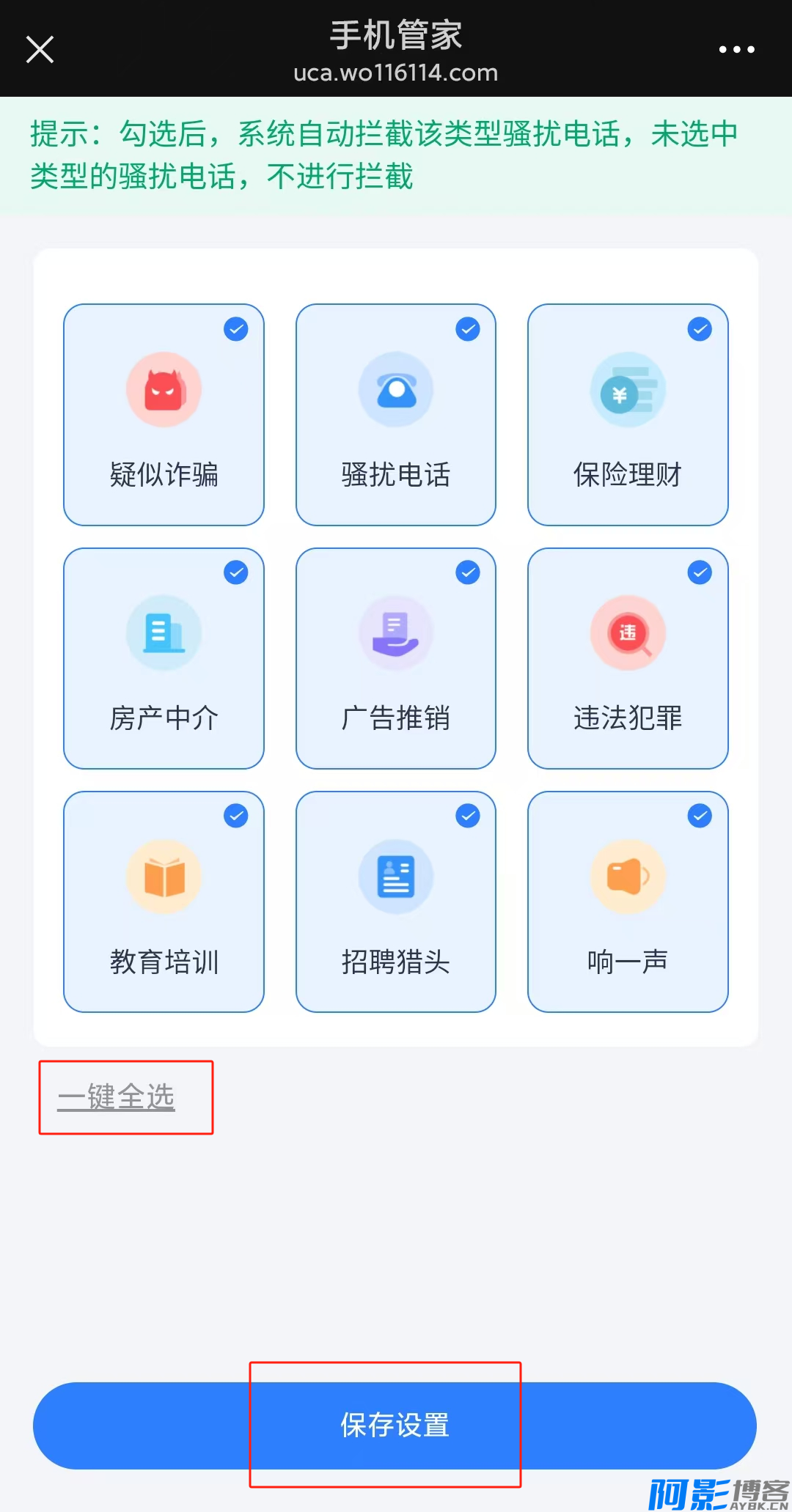Deselect the 违法犯罪 category
The height and width of the screenshot is (1512, 792).
[x=628, y=658]
